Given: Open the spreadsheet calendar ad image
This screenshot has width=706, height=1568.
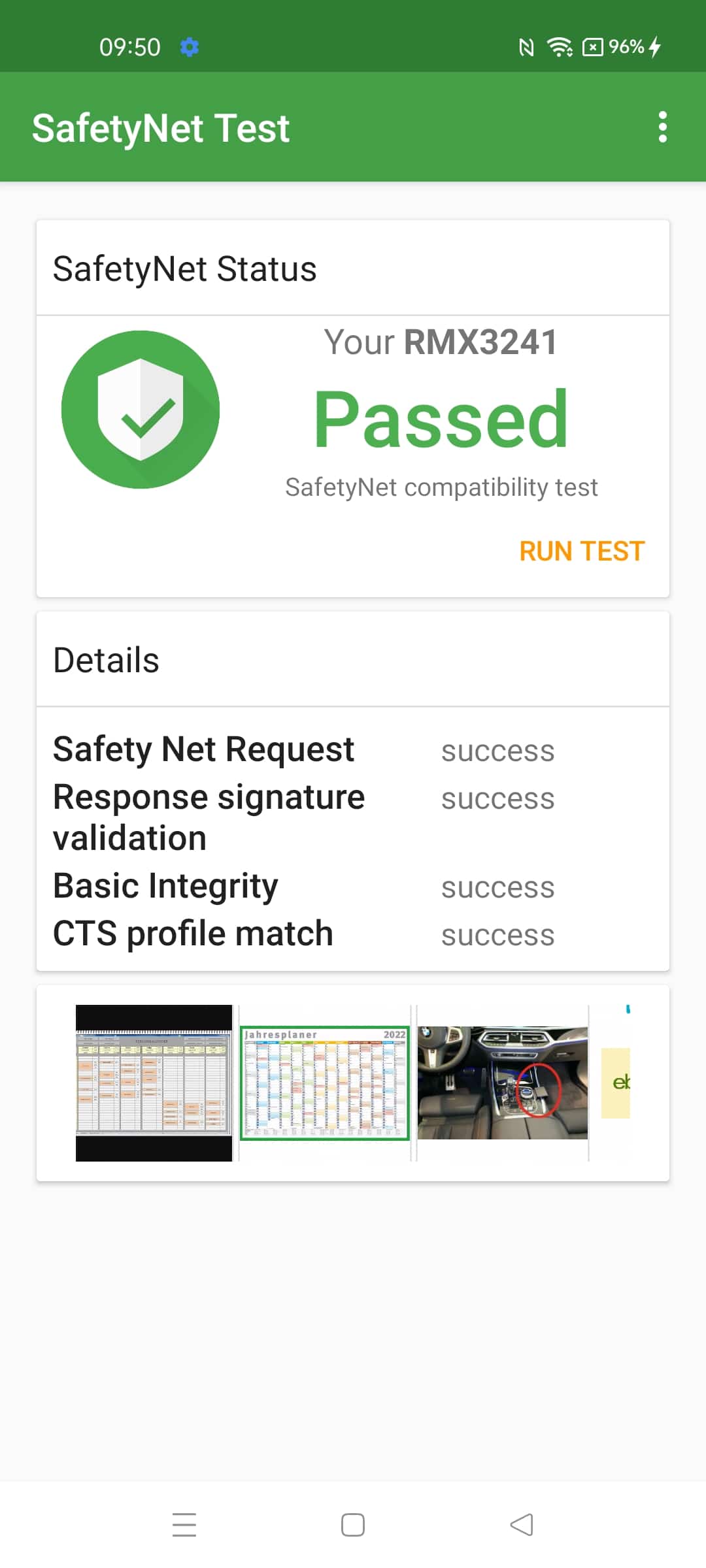Looking at the screenshot, I should pos(154,1083).
